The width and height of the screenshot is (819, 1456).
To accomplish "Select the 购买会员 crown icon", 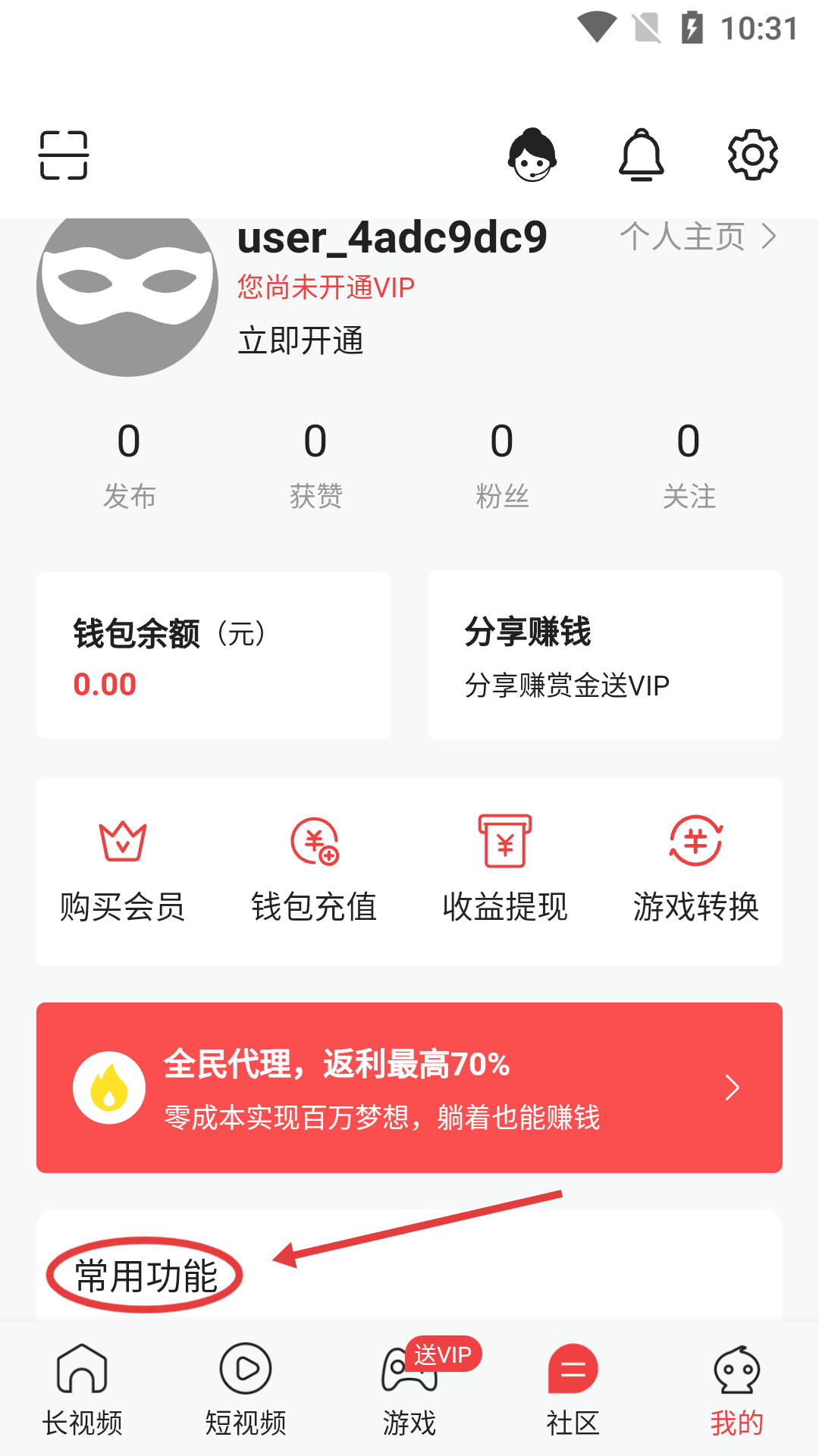I will [122, 842].
